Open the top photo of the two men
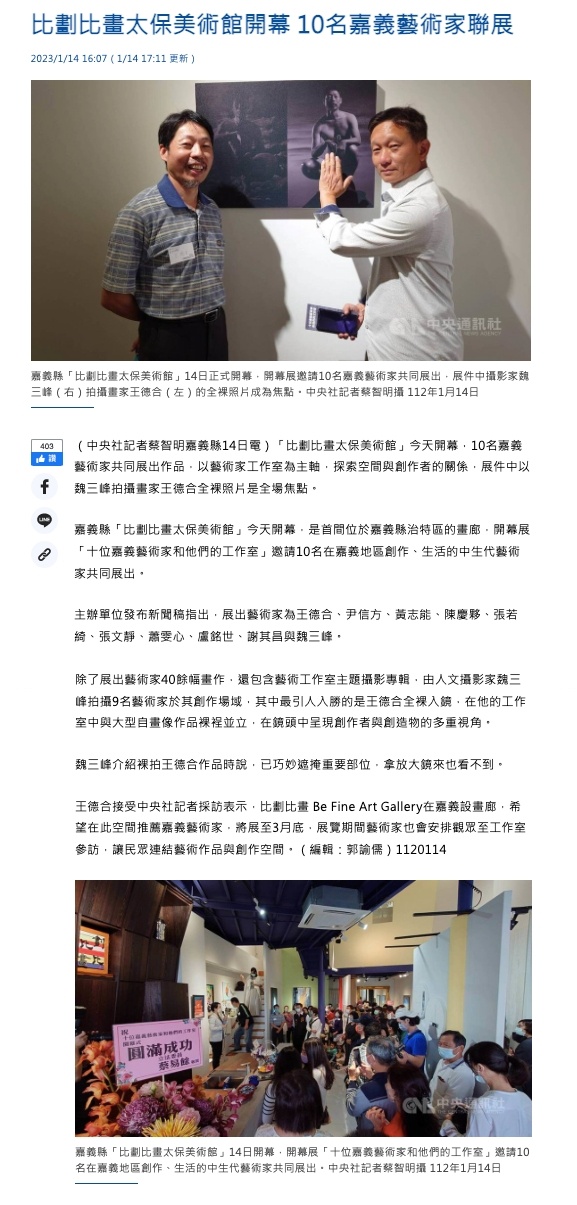This screenshot has width=577, height=1205. point(281,220)
